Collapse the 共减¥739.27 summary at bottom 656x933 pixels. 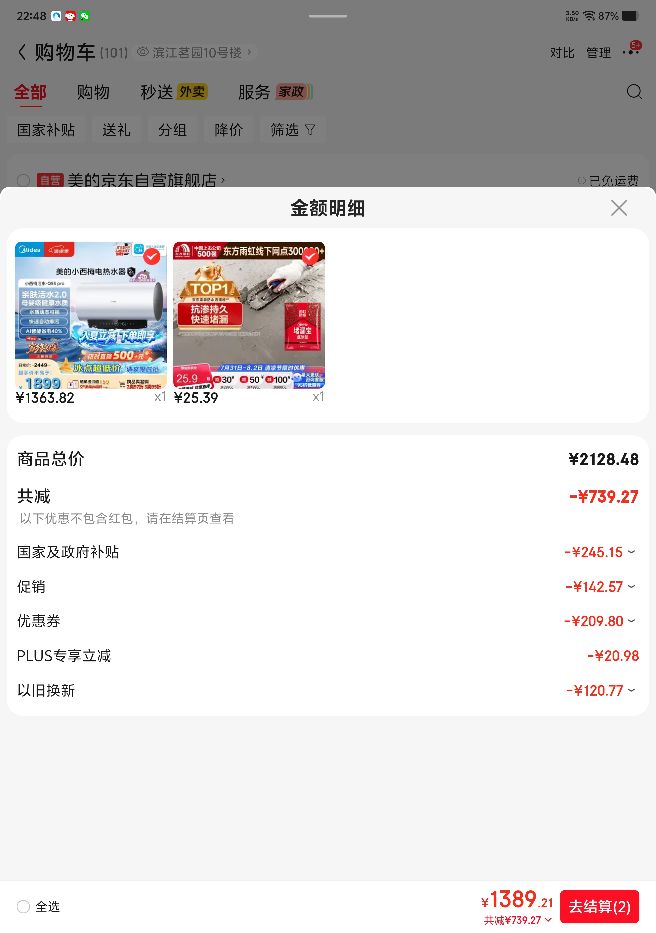pyautogui.click(x=517, y=921)
